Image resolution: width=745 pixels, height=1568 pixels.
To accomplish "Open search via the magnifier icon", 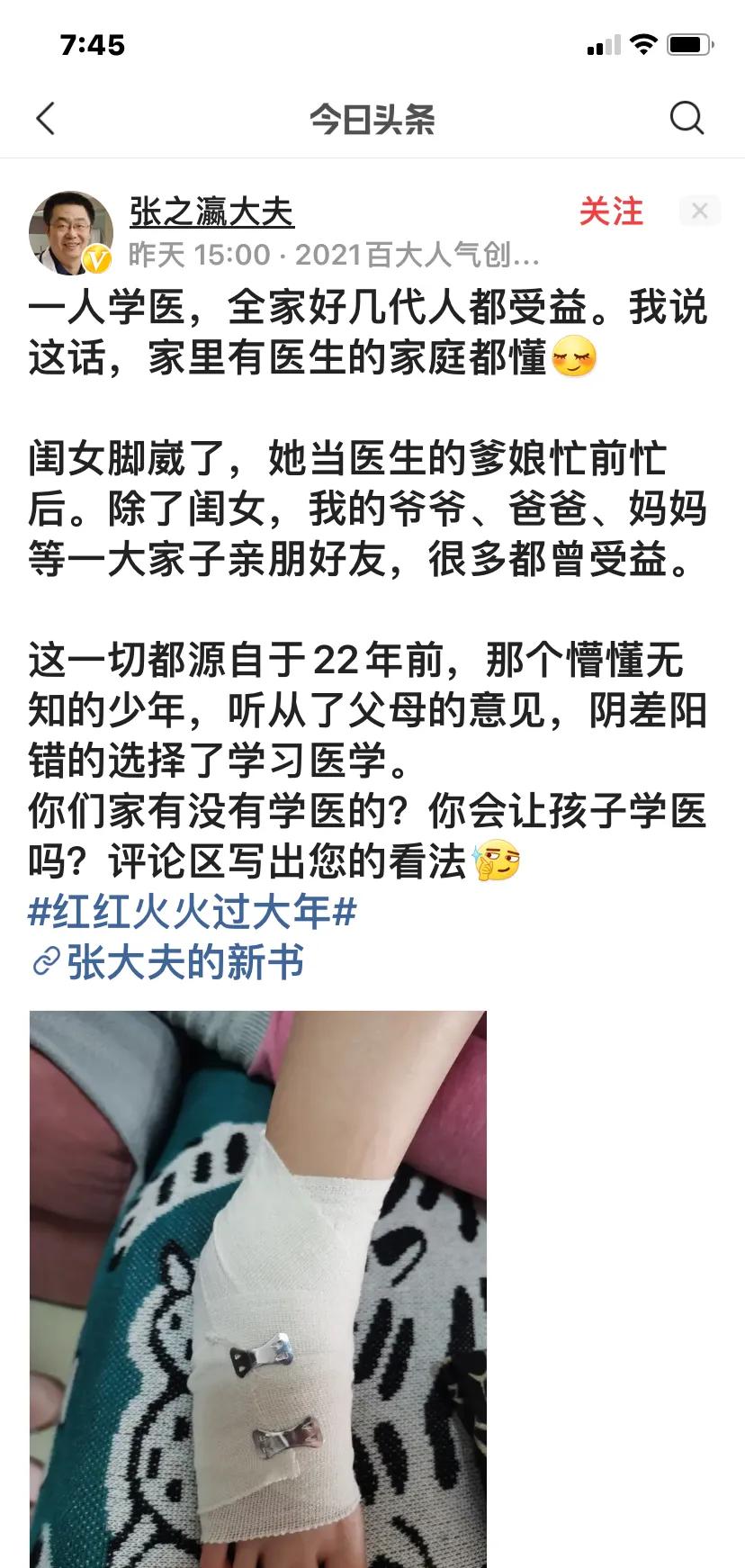I will point(687,118).
